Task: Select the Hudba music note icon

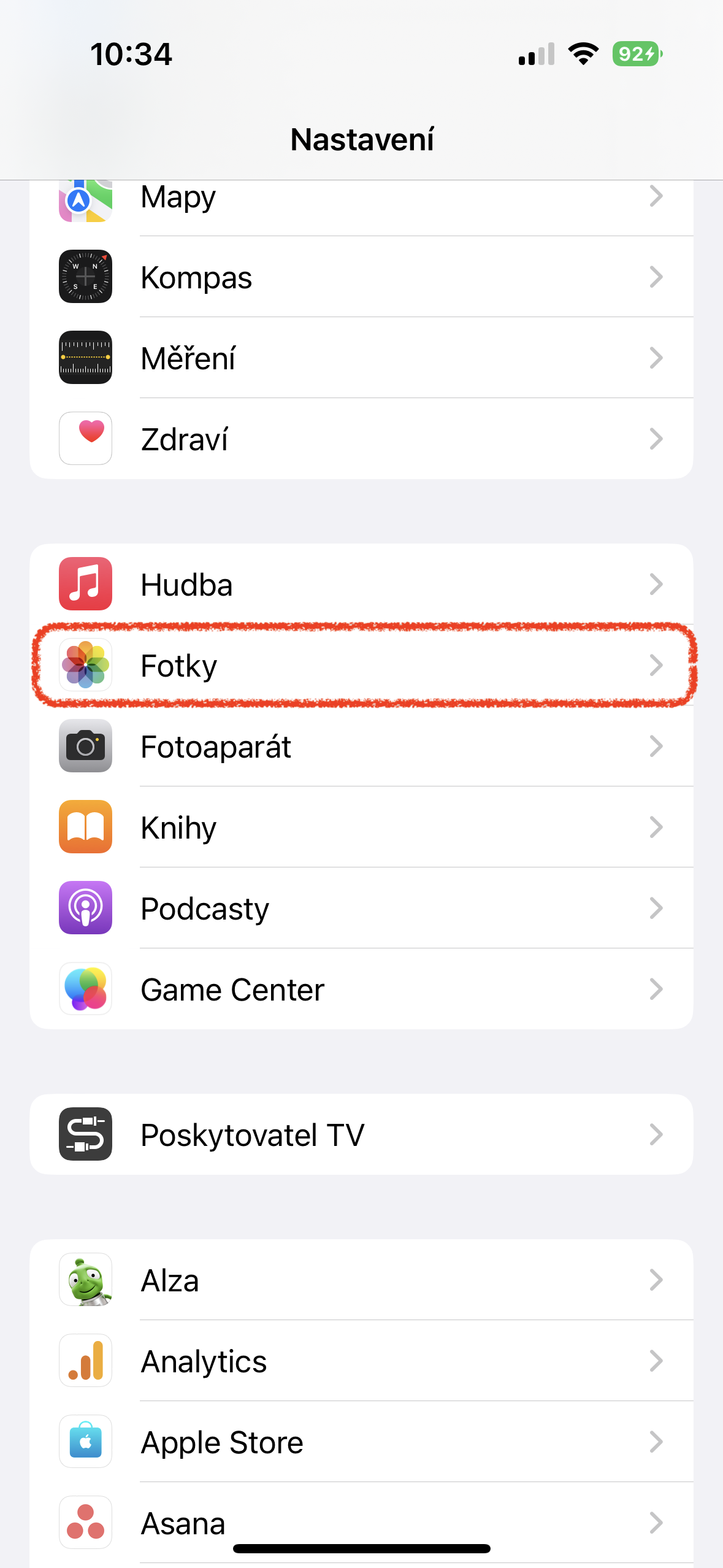Action: coord(85,584)
